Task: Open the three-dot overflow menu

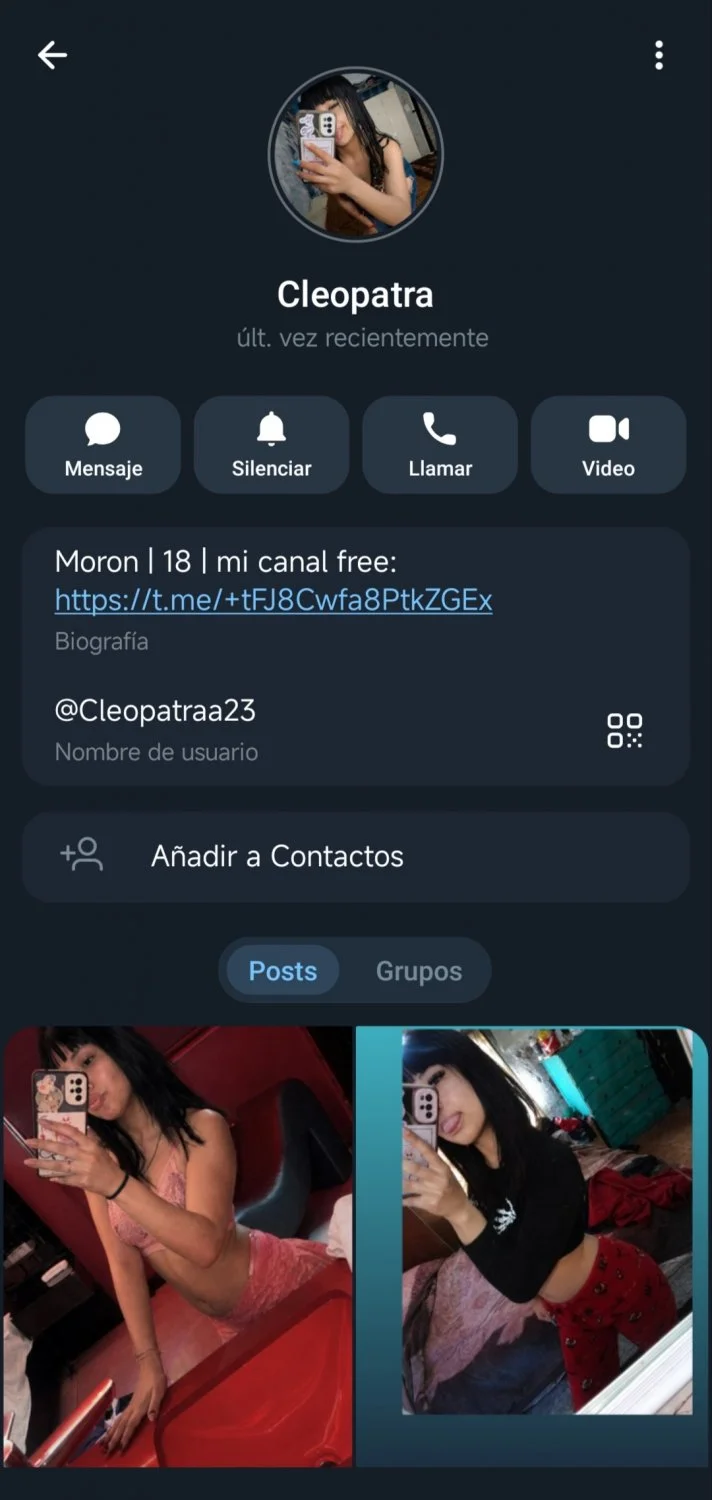Action: tap(658, 55)
